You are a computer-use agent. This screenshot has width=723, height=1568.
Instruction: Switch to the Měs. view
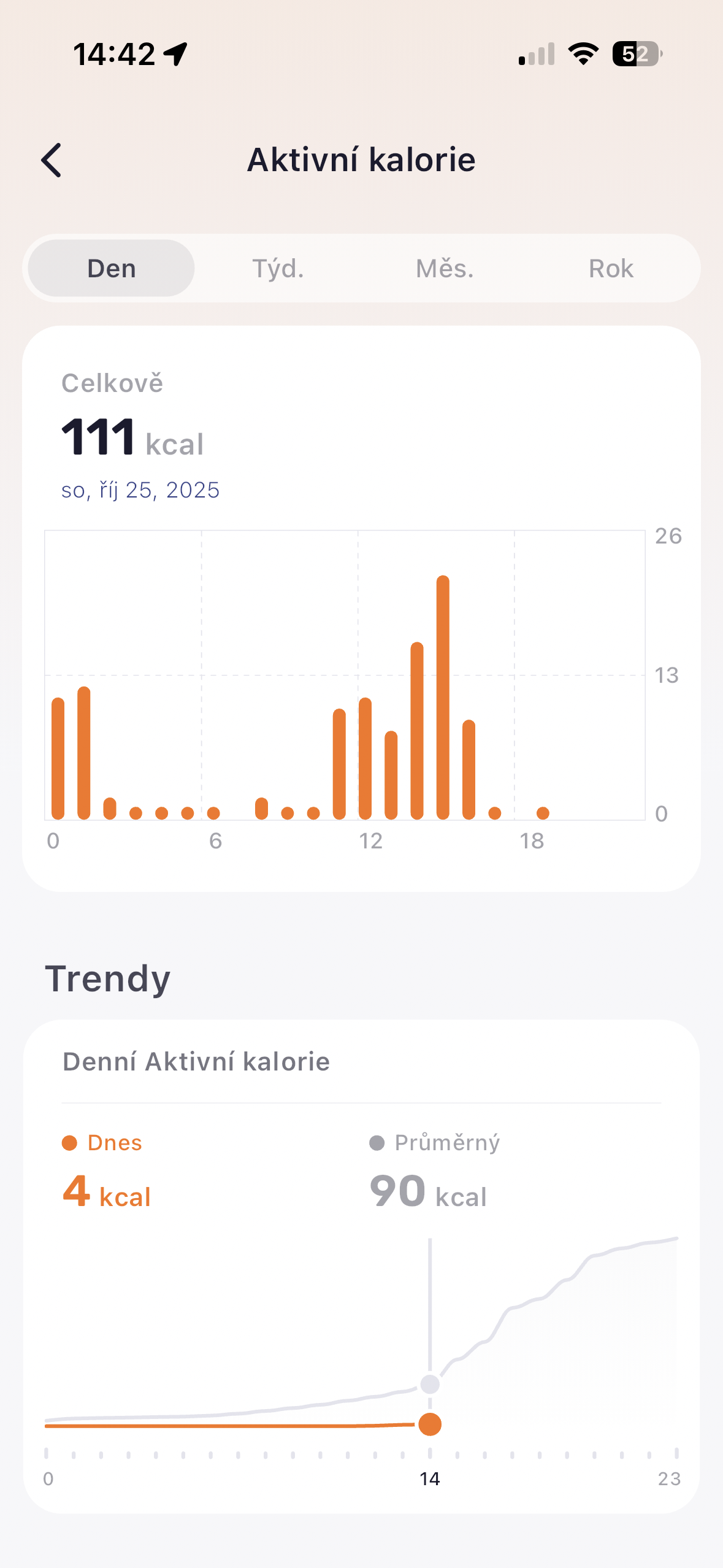pyautogui.click(x=445, y=269)
